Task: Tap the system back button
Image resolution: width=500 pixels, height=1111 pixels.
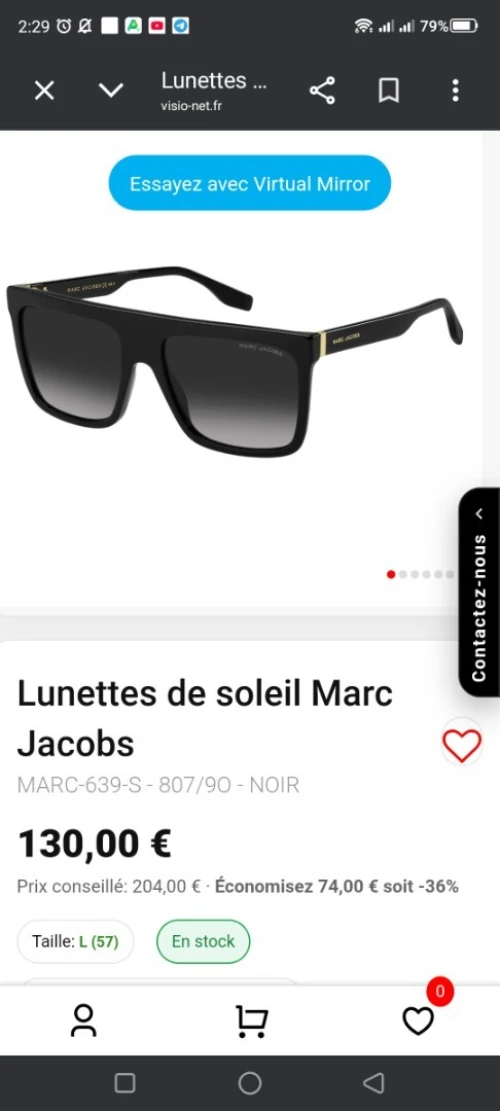Action: tap(373, 1083)
